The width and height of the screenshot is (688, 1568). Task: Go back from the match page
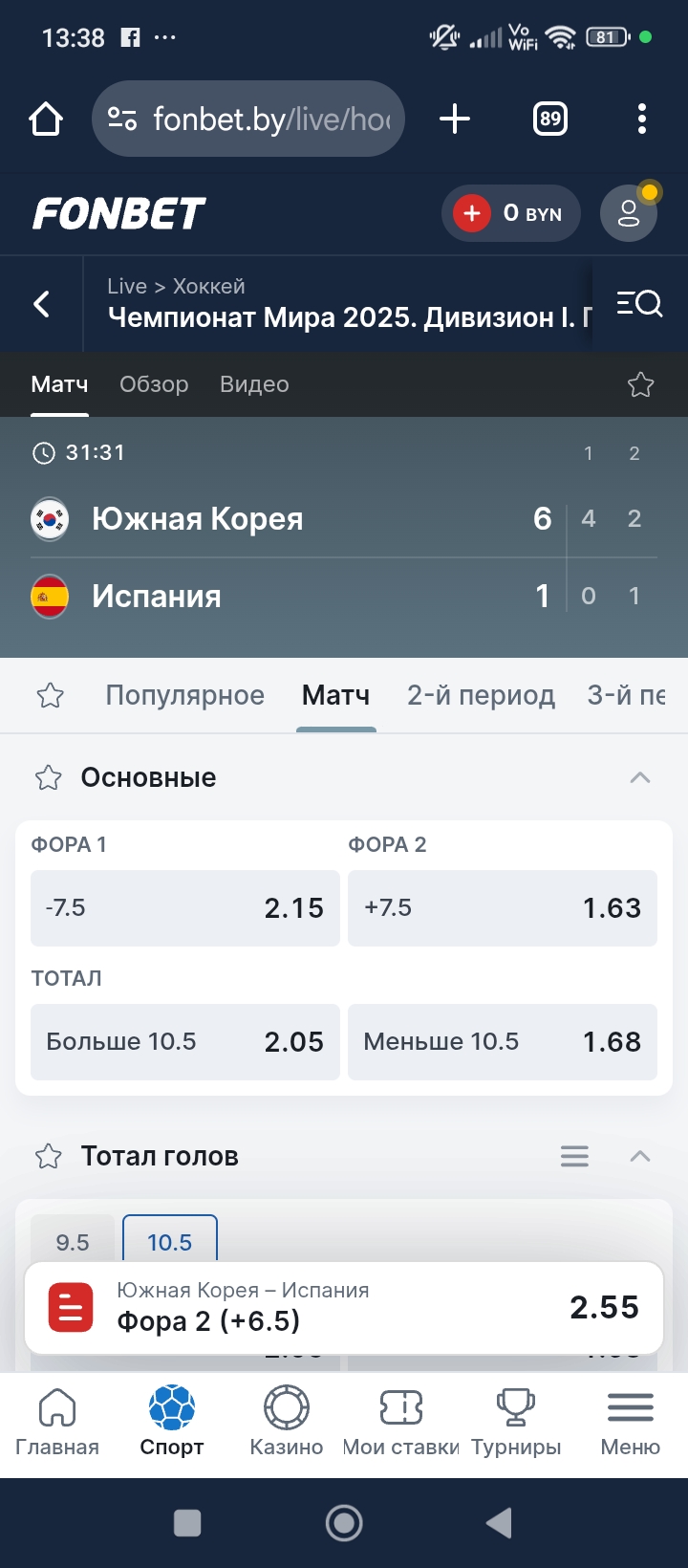click(x=42, y=304)
